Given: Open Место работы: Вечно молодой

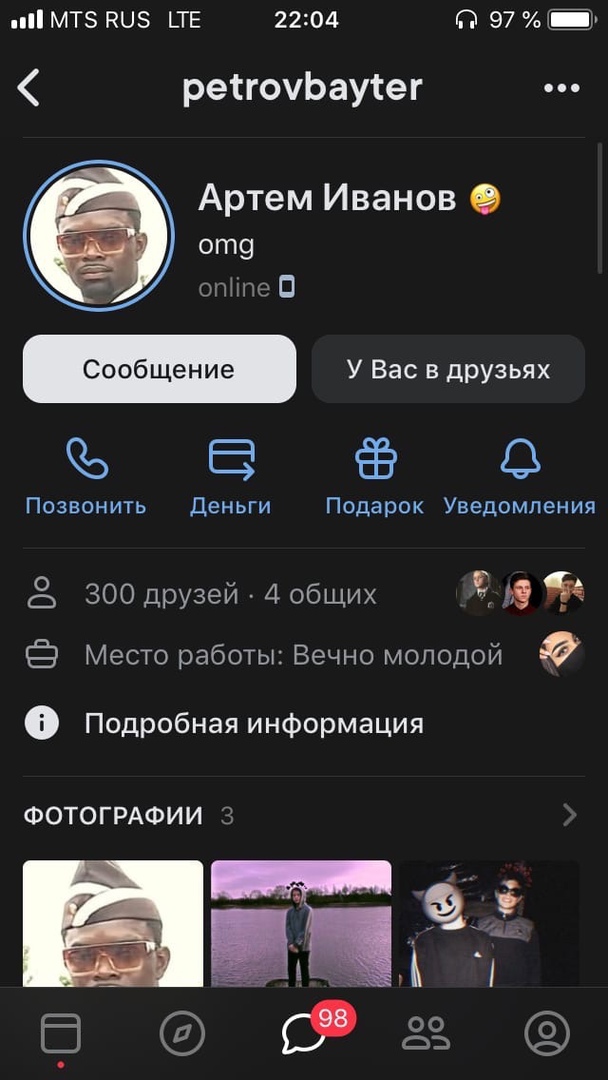Looking at the screenshot, I should click(x=292, y=656).
